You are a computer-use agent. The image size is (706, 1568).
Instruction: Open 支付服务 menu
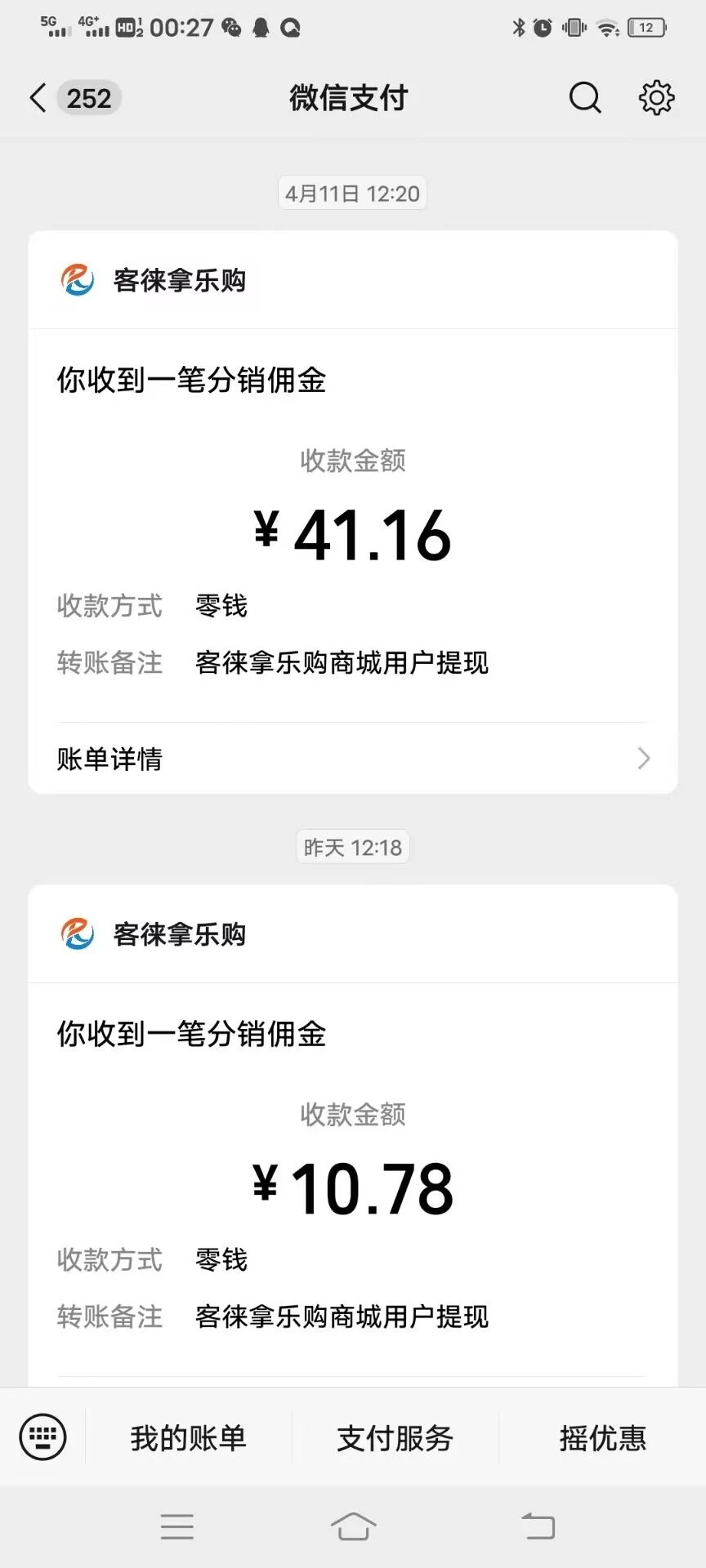tap(395, 1438)
